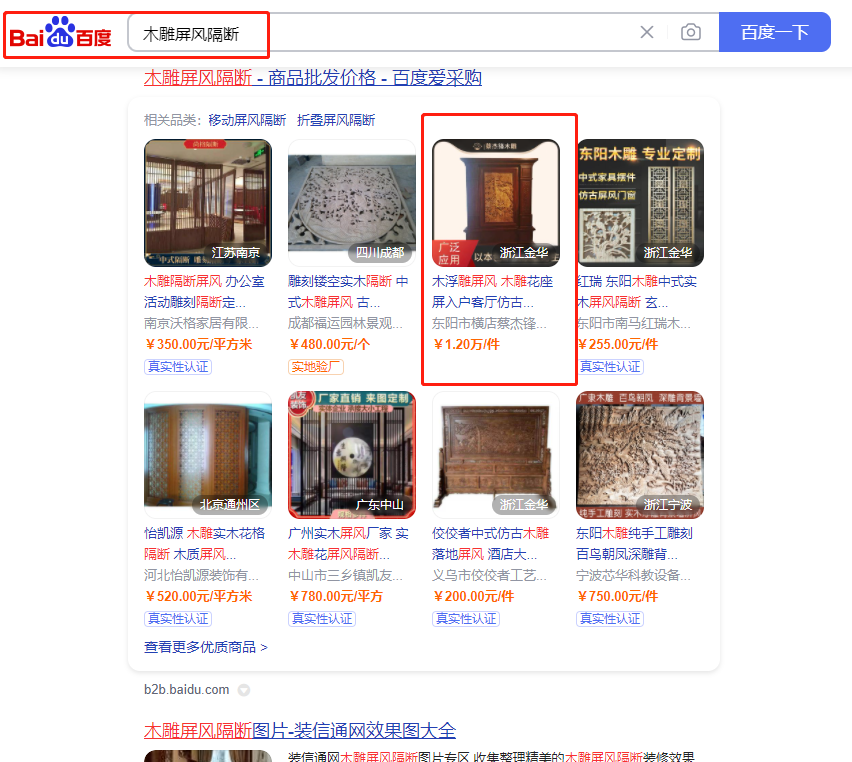
Task: Open the 浙江宁波 百鸟朝凤 product at ¥750
Action: [x=640, y=455]
